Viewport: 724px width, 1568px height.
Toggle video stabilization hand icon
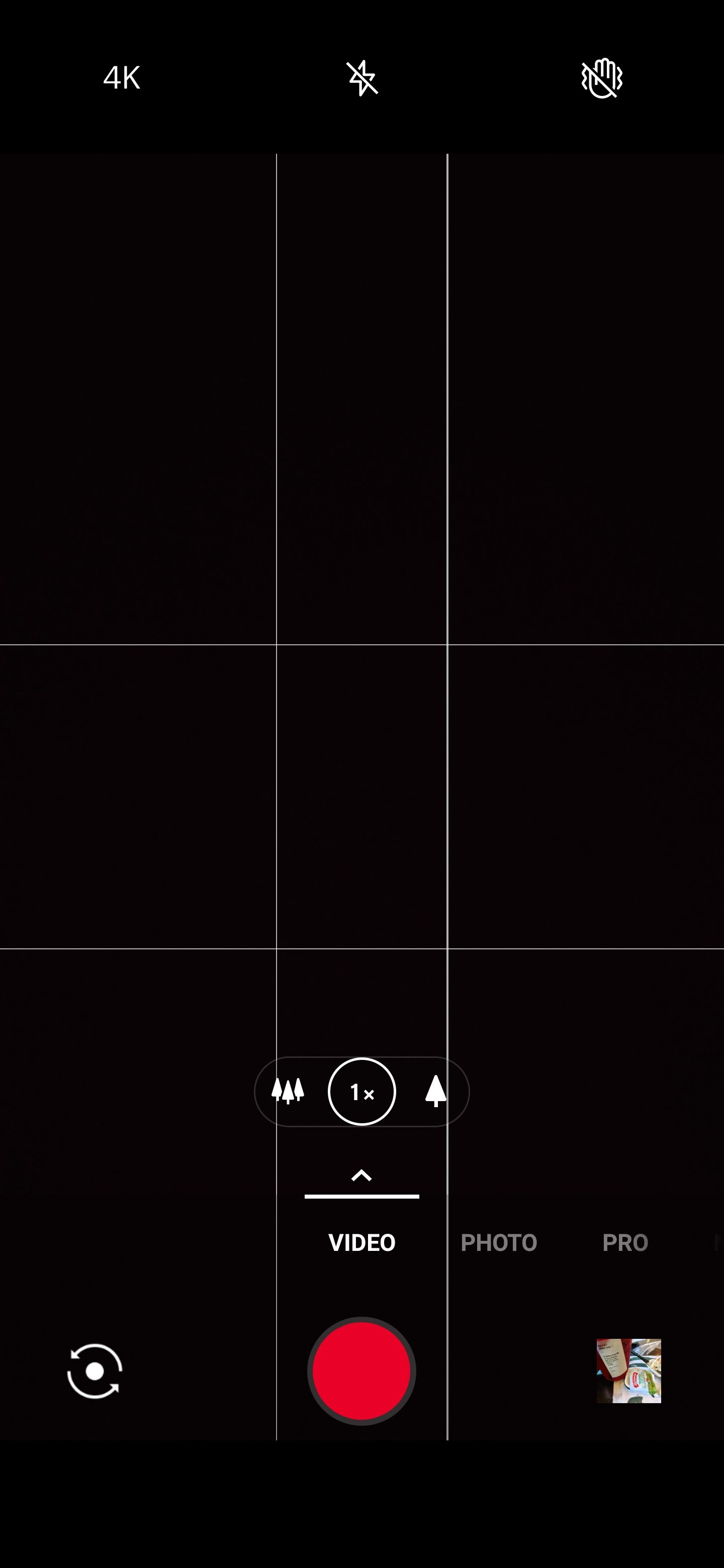click(x=602, y=78)
